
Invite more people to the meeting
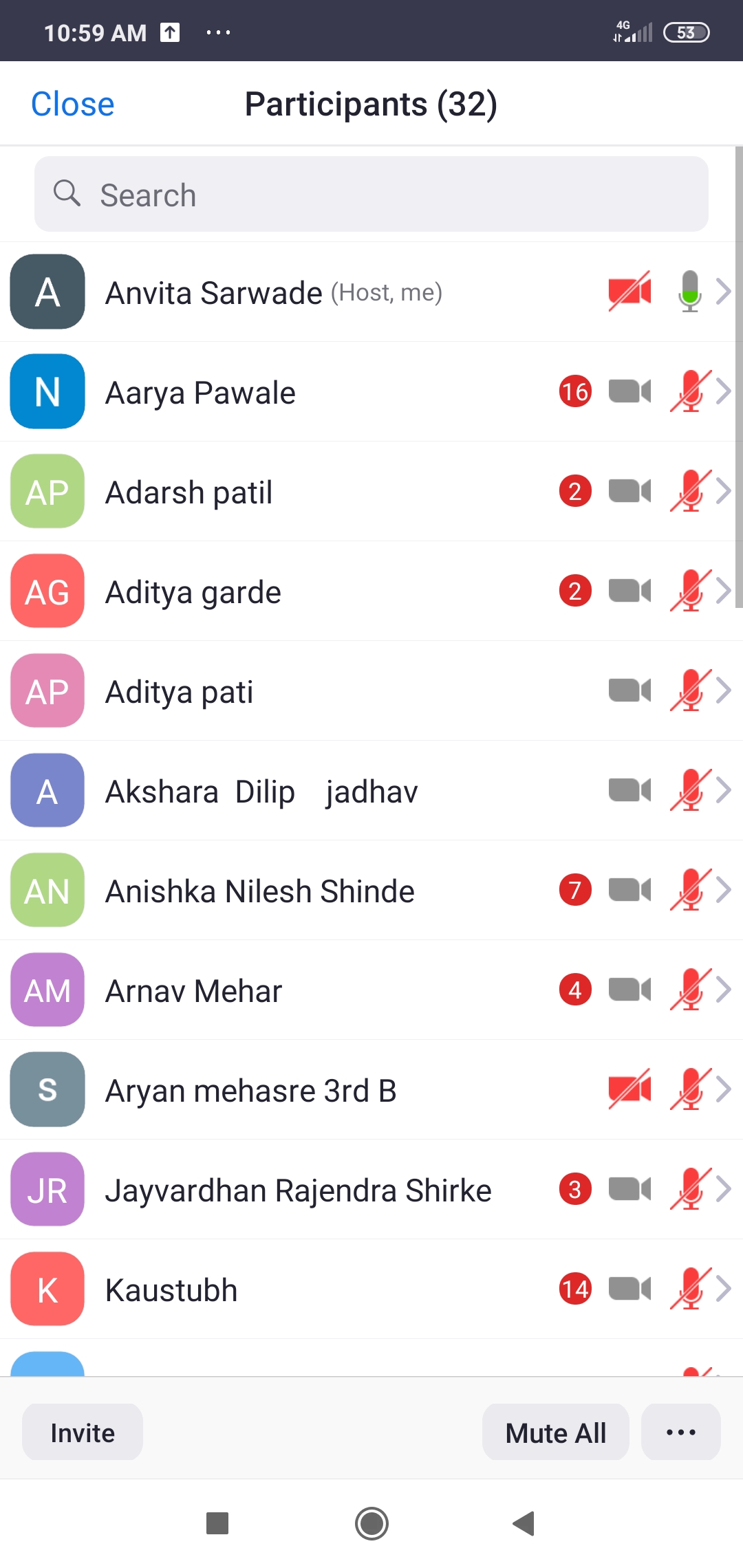83,1433
